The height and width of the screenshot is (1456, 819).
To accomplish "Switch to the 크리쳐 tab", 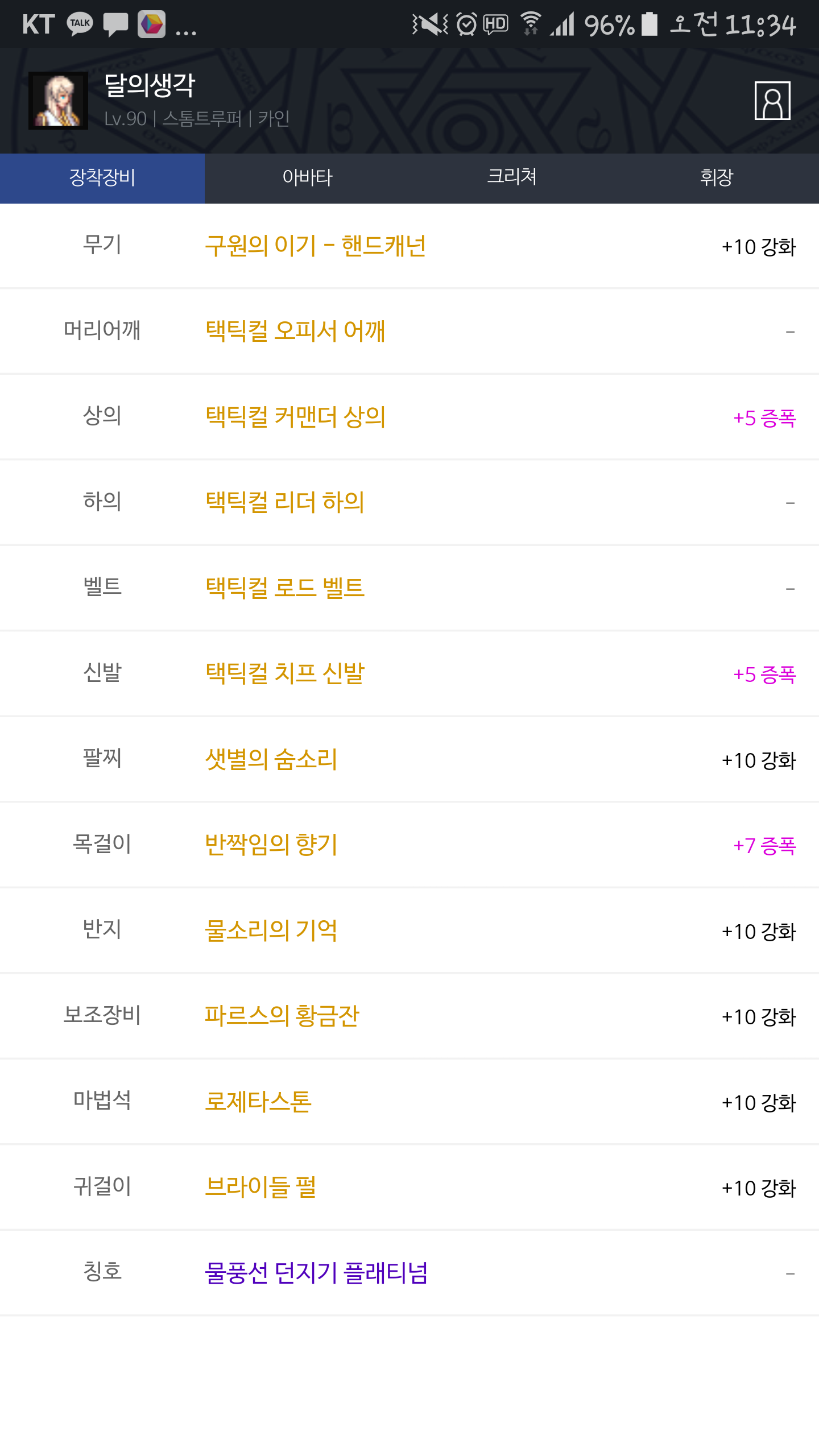I will tap(512, 178).
